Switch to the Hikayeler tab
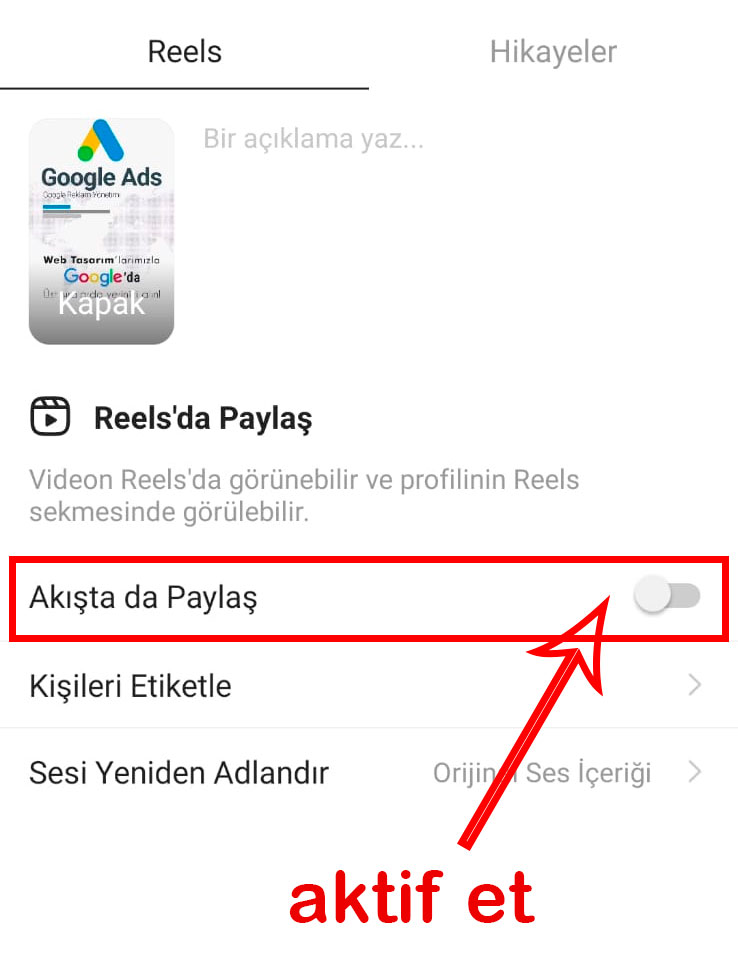 (552, 51)
